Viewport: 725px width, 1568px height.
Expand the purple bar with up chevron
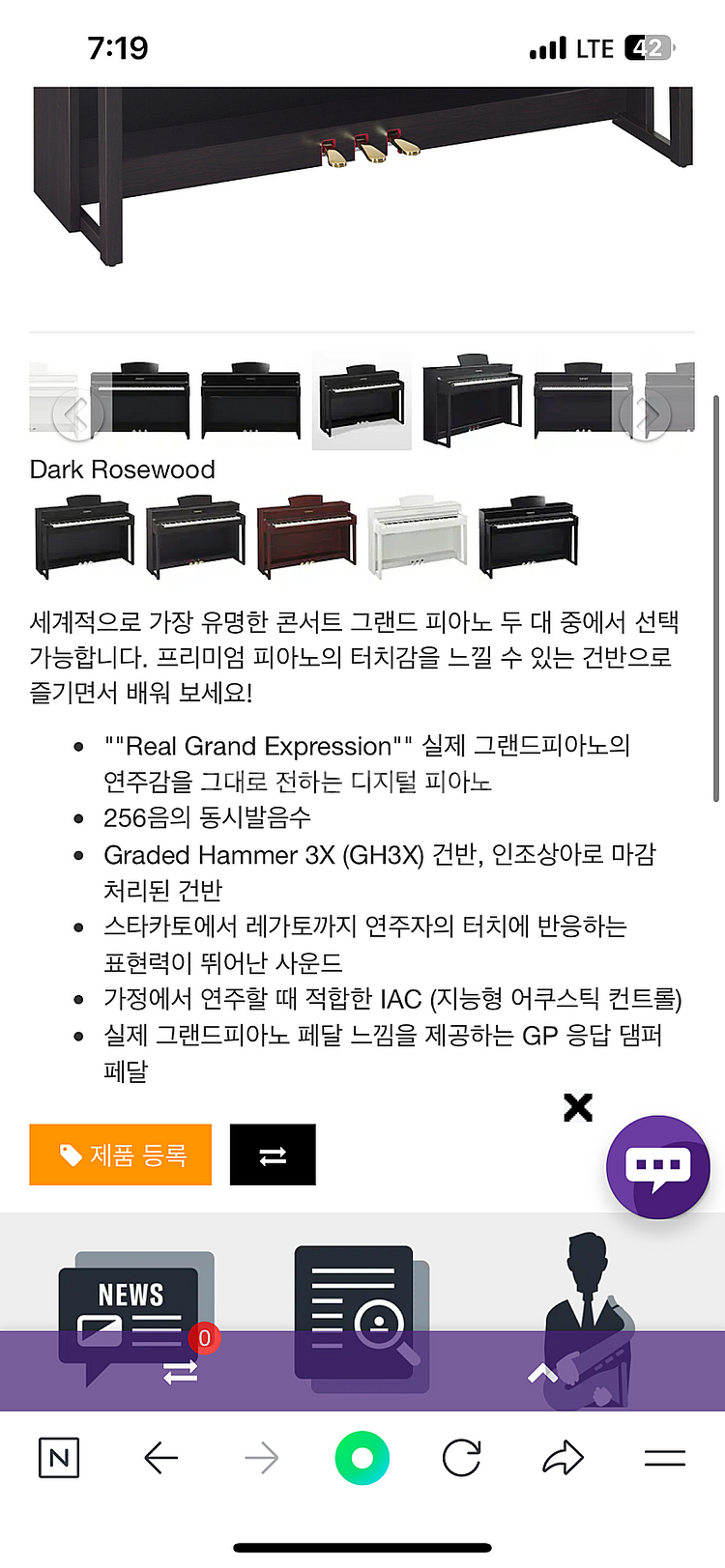click(x=542, y=1373)
